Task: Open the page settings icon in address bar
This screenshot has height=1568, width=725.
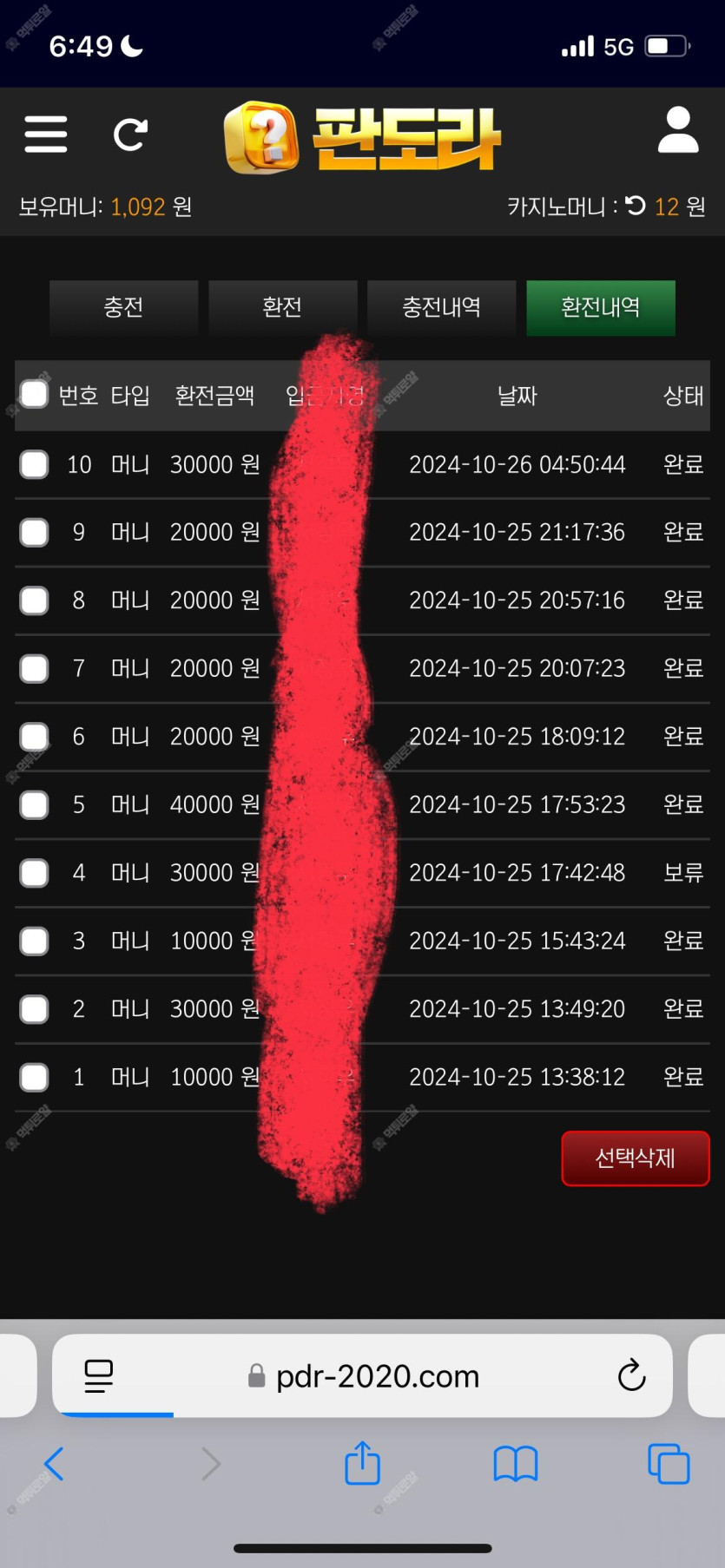Action: (99, 1376)
